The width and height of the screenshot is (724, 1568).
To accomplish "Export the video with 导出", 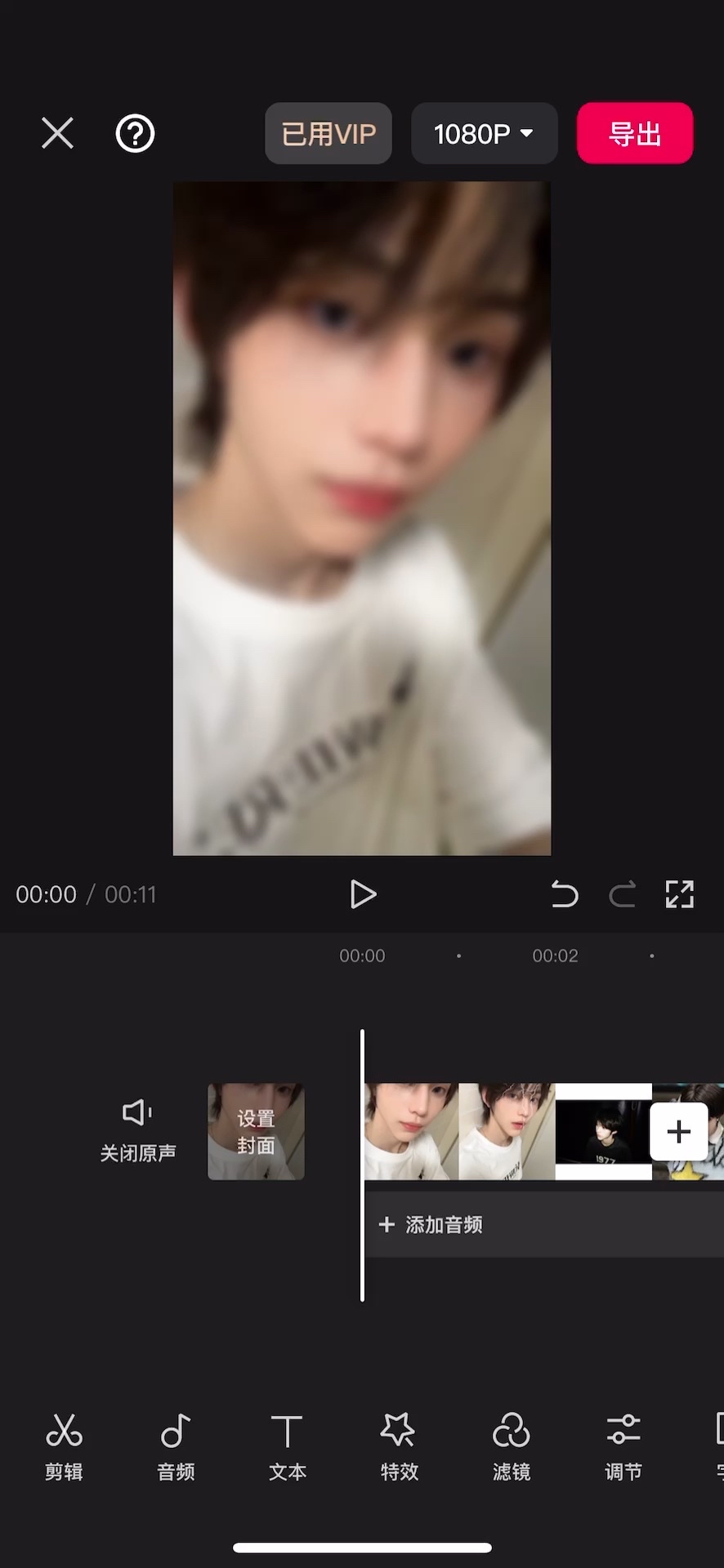I will coord(635,133).
